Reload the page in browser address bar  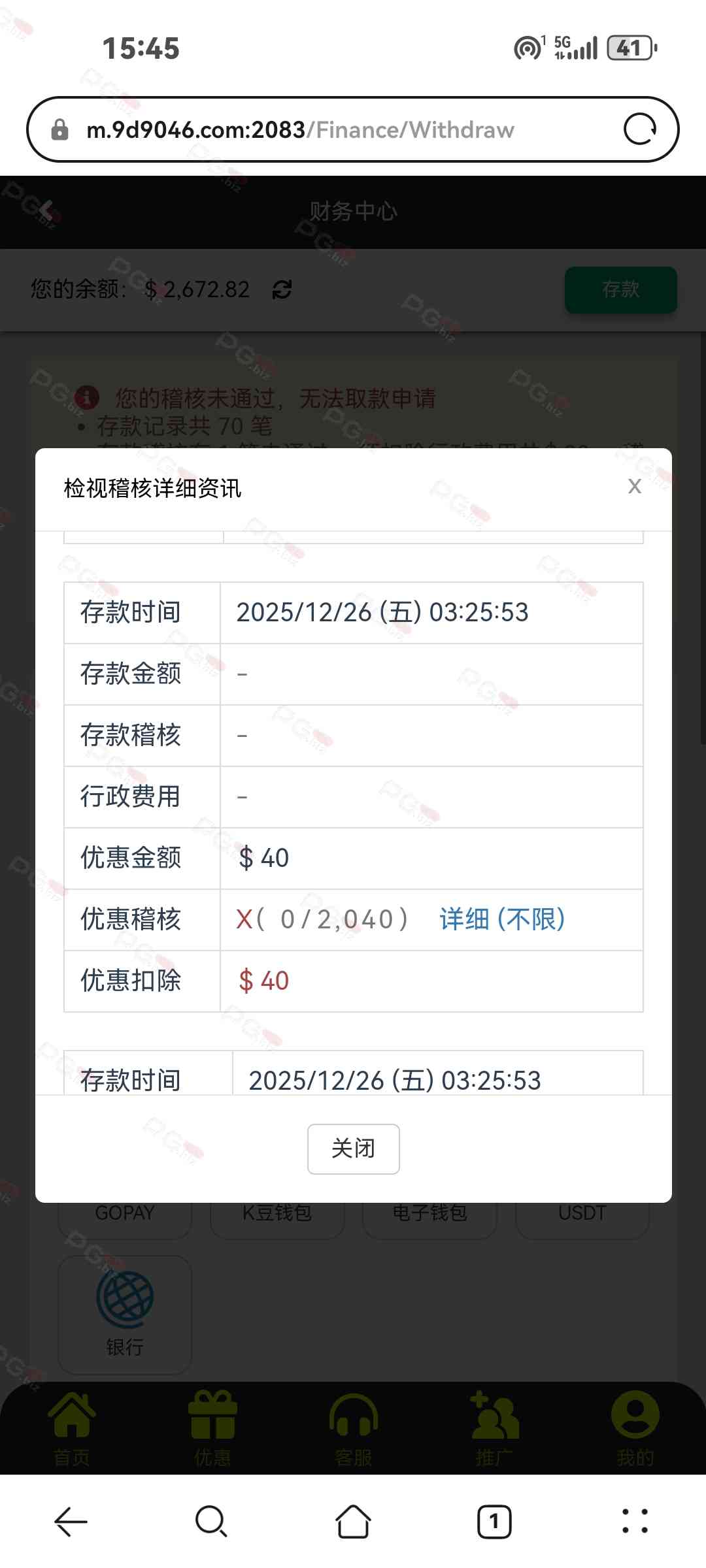(640, 129)
